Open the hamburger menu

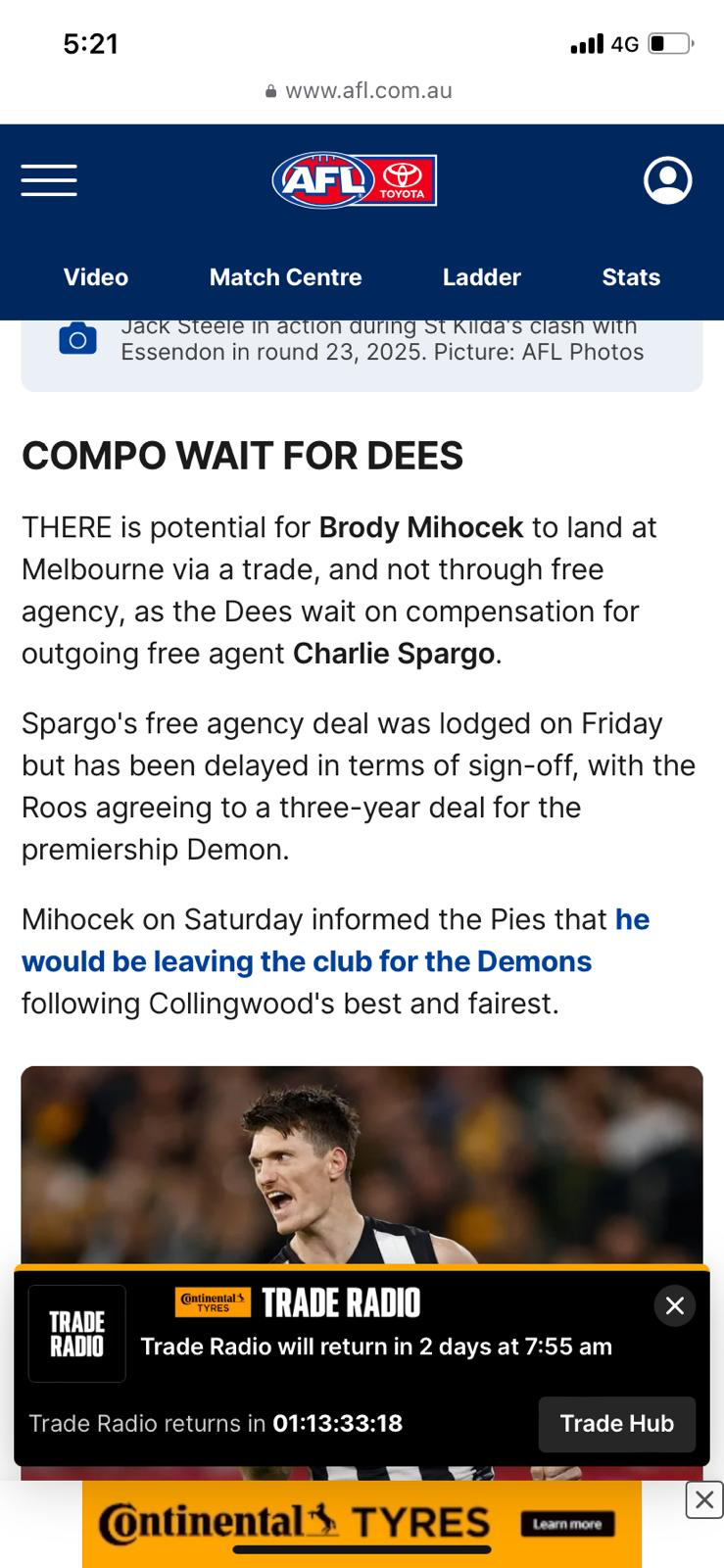click(x=49, y=180)
